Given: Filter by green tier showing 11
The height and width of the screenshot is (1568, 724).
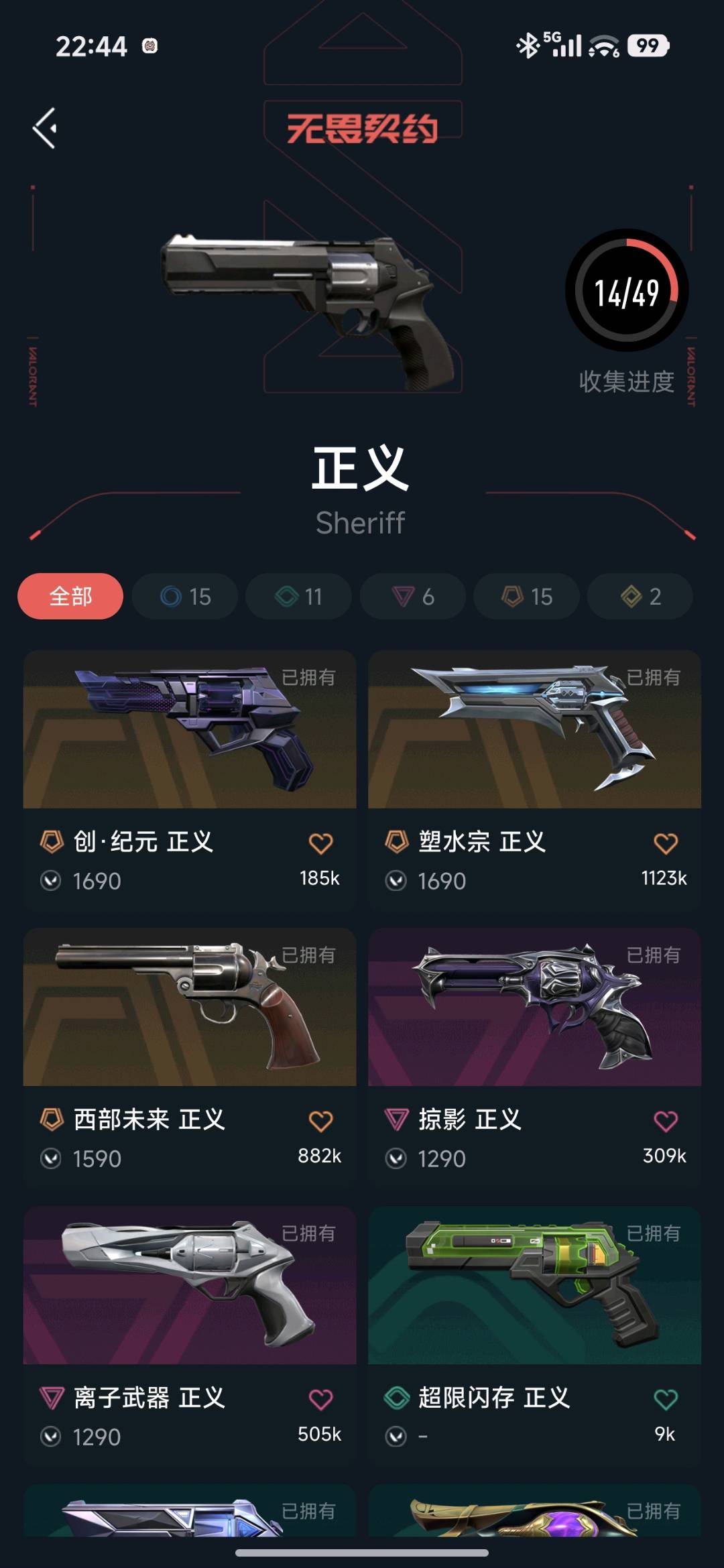Looking at the screenshot, I should (299, 596).
